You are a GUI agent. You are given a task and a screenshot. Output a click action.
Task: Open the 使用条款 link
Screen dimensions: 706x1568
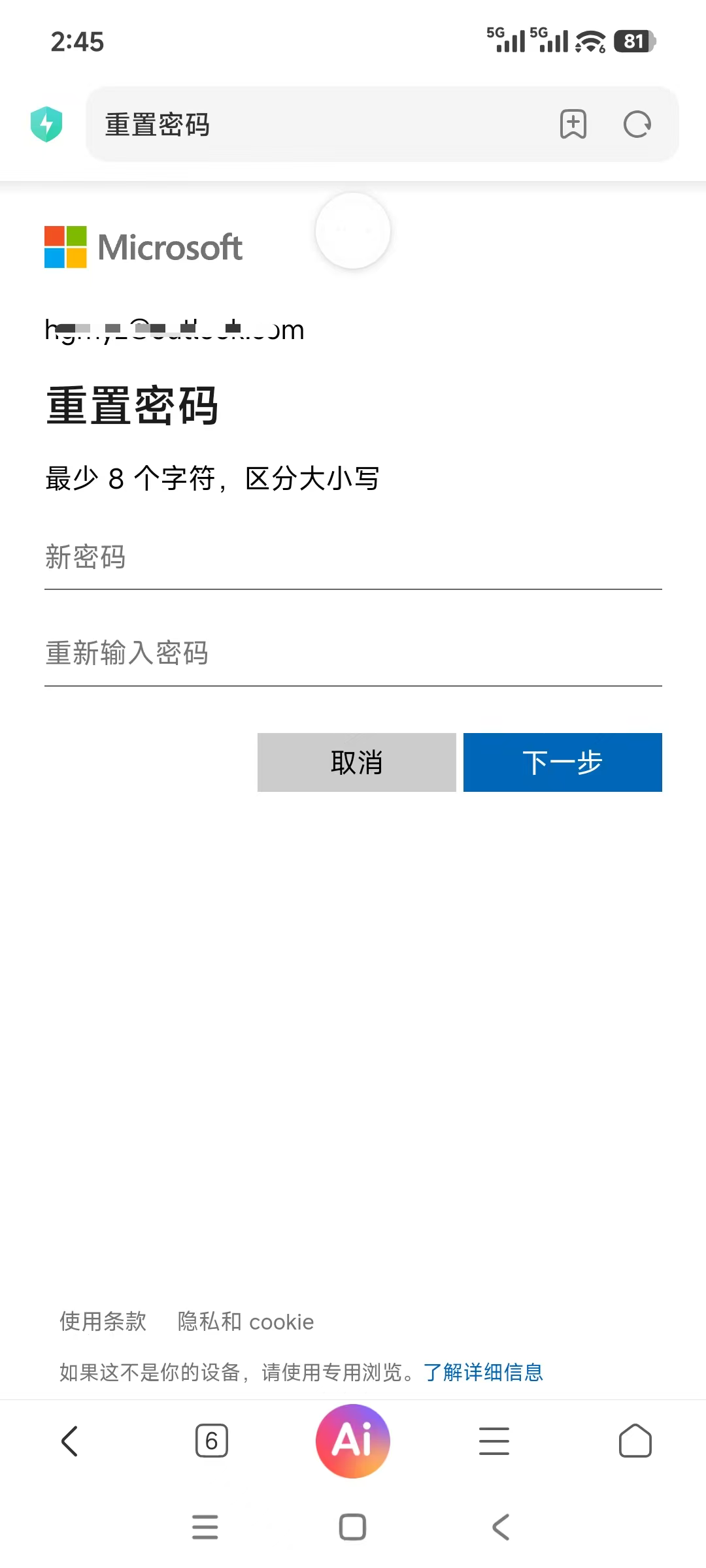[x=103, y=1321]
